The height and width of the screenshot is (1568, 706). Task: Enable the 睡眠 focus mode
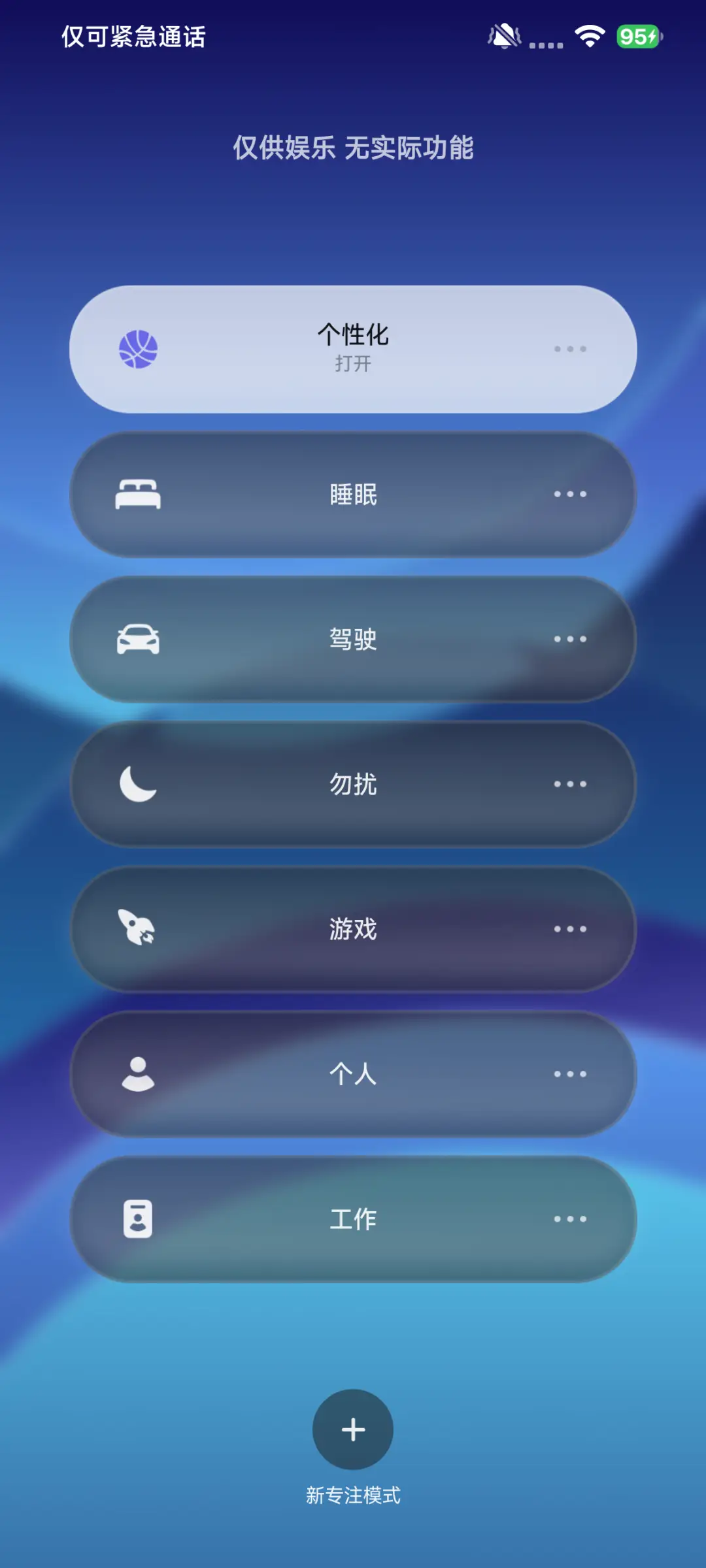[353, 495]
